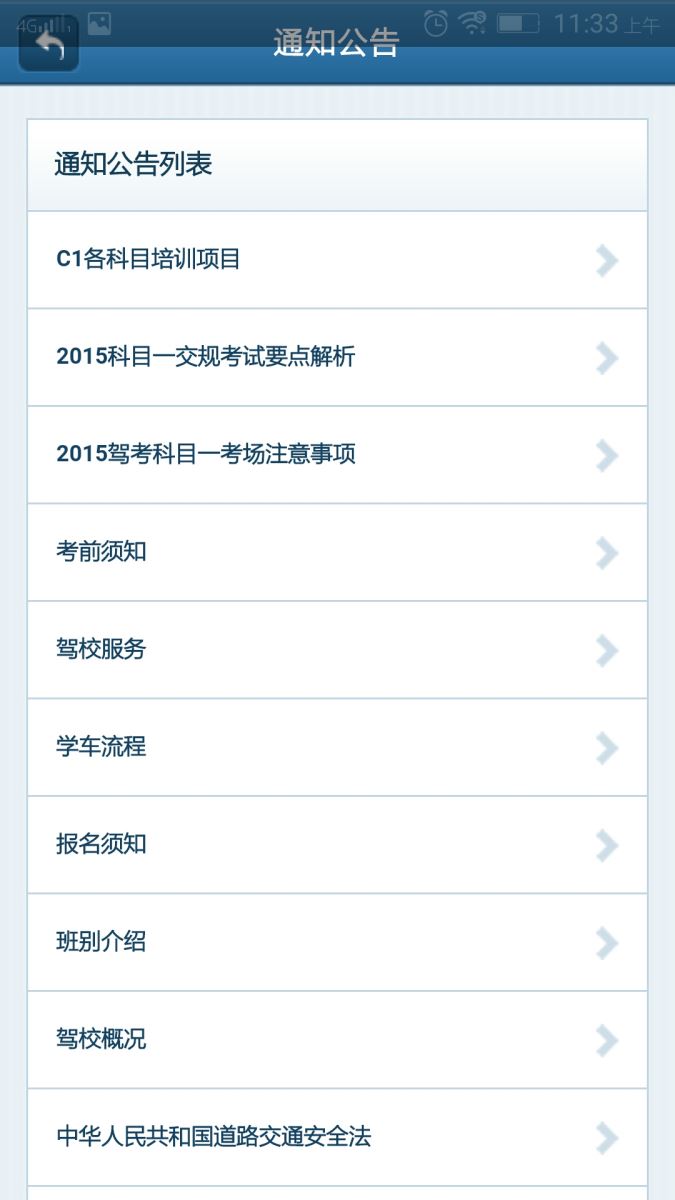This screenshot has height=1200, width=675.
Task: Open C1各科目培训项目 notice
Action: (x=337, y=260)
